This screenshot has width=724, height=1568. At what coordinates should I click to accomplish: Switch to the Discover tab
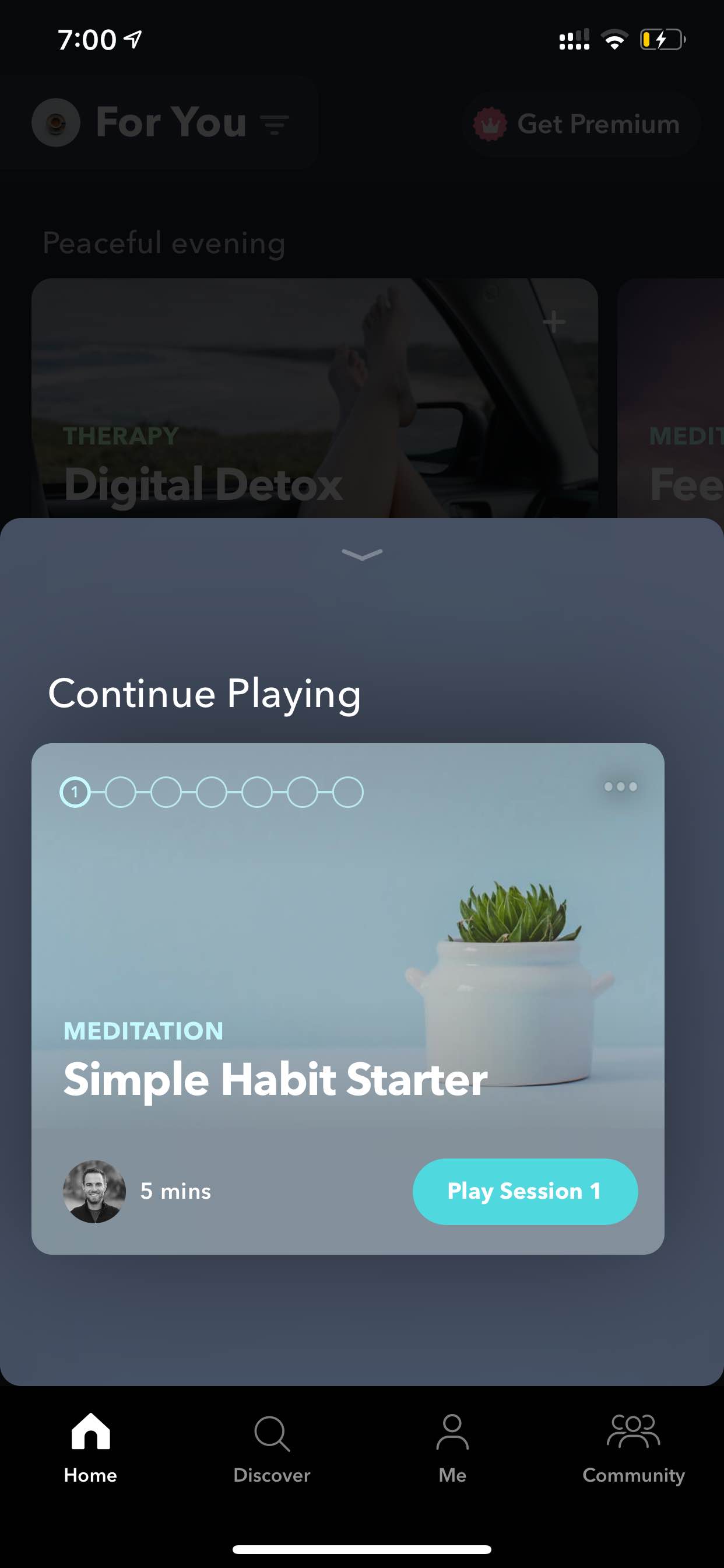click(271, 1450)
